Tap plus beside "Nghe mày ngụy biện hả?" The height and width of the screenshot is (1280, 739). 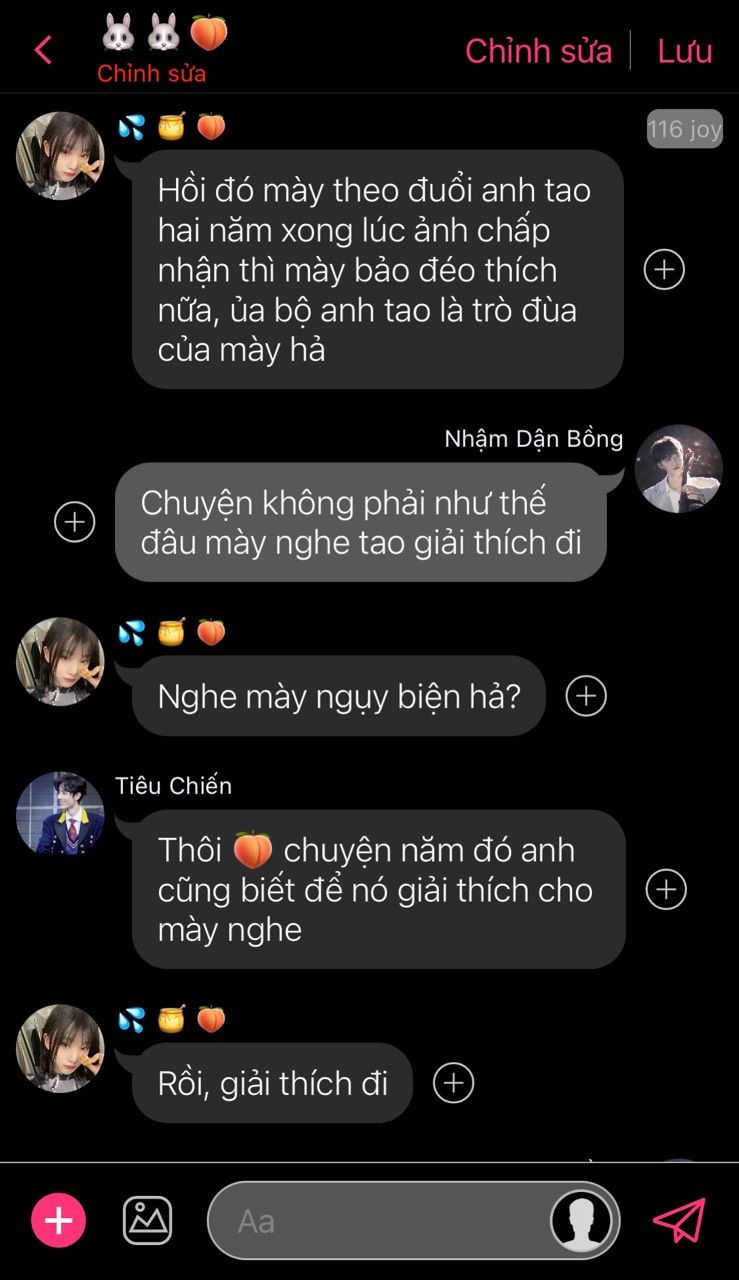[x=586, y=696]
